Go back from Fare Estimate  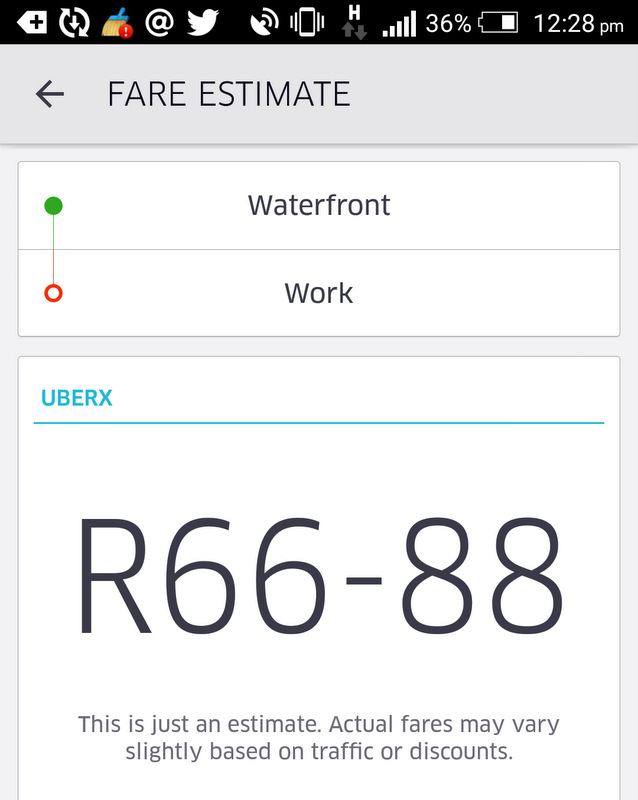point(49,94)
